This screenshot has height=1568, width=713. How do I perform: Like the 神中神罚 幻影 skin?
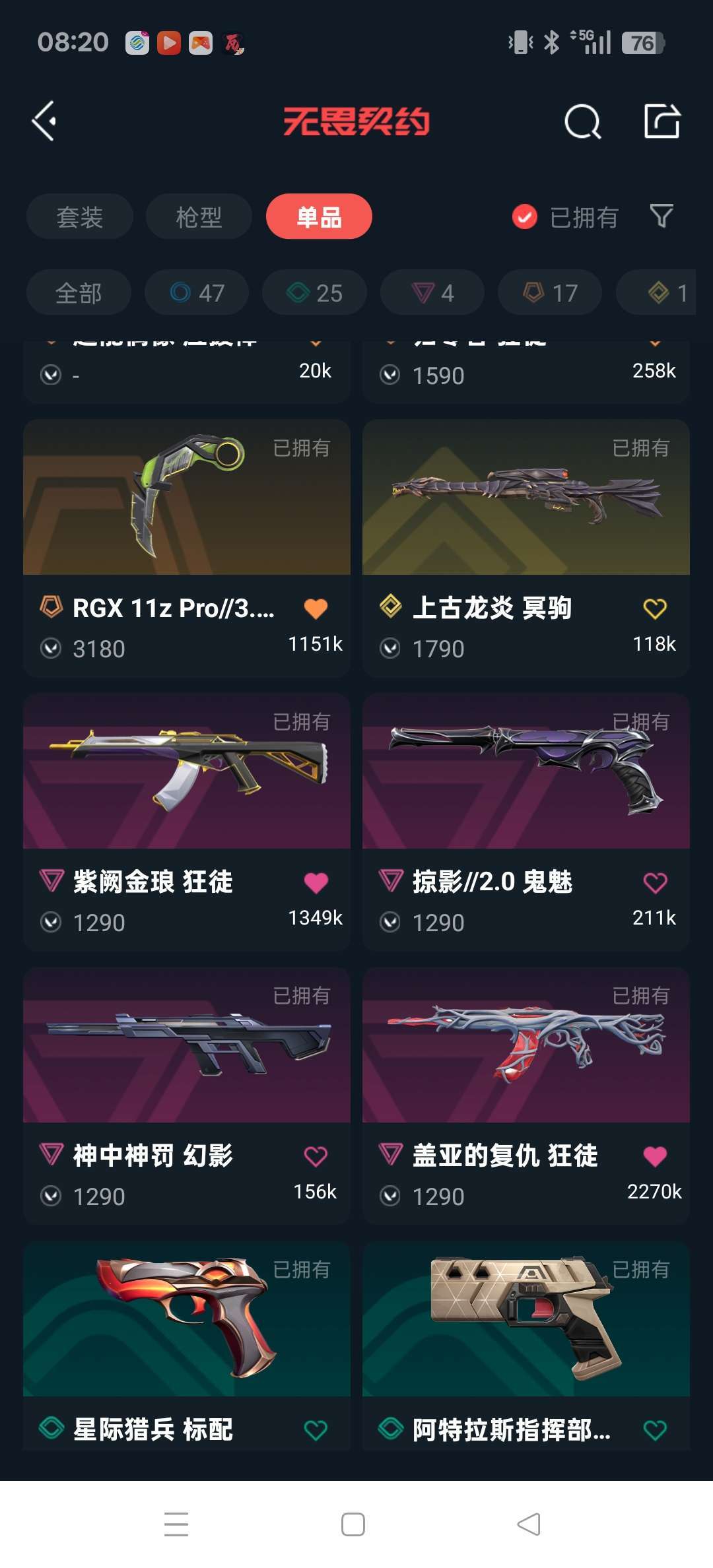click(316, 1156)
